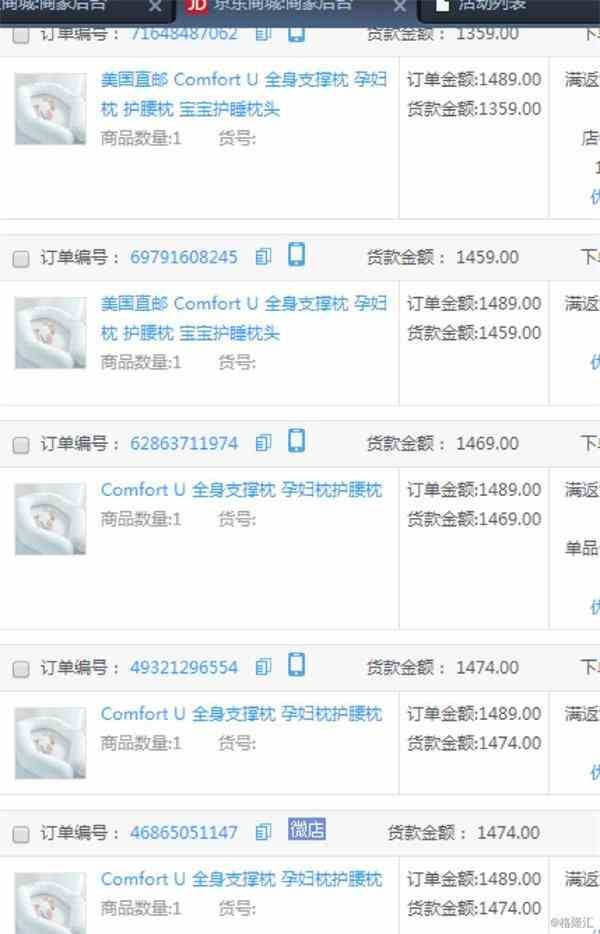Copy order number 49321296554 with the copy icon
The image size is (600, 934).
(x=263, y=666)
